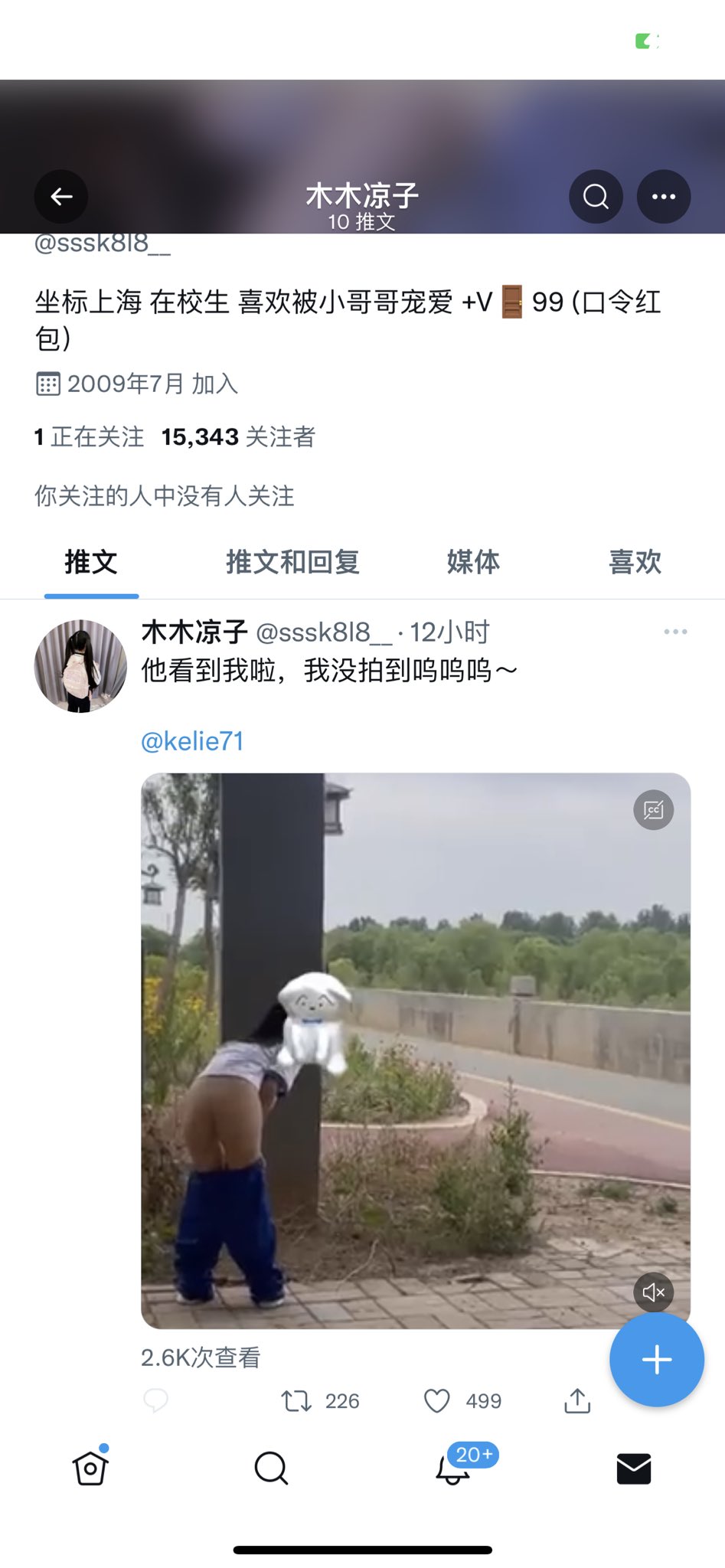This screenshot has height=1568, width=725.
Task: Open the notifications bell tab
Action: [x=453, y=1468]
